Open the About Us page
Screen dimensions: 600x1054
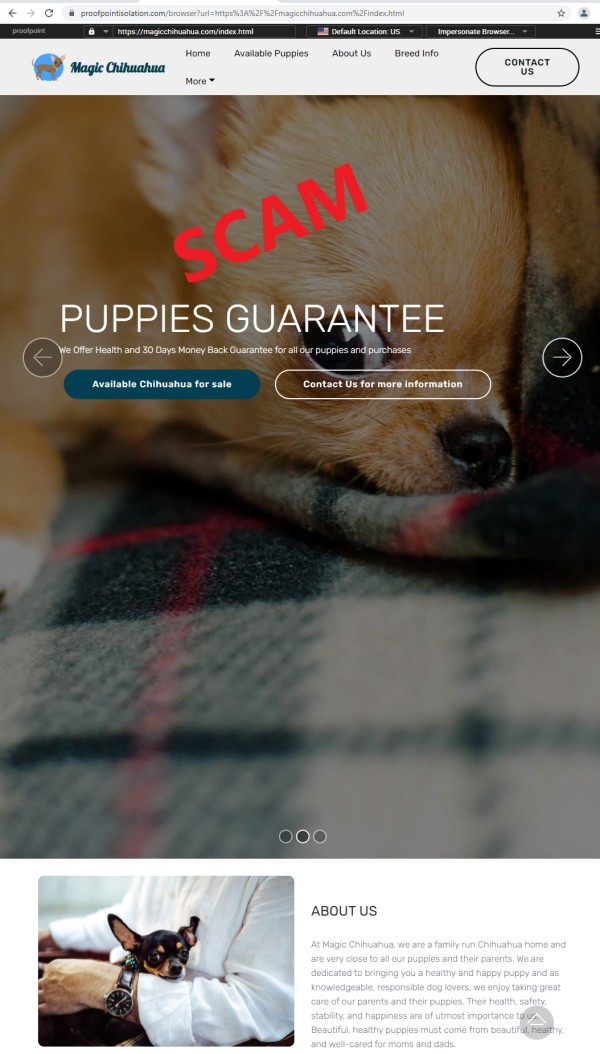coord(351,53)
